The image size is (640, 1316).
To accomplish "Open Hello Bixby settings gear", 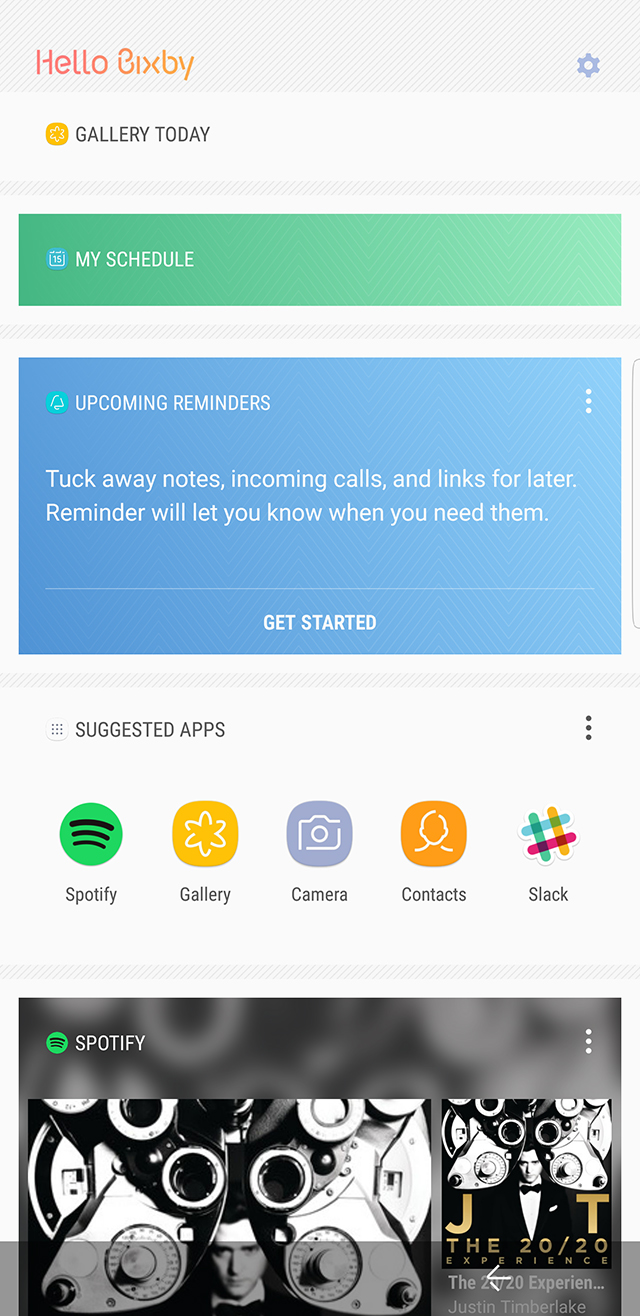I will click(588, 66).
